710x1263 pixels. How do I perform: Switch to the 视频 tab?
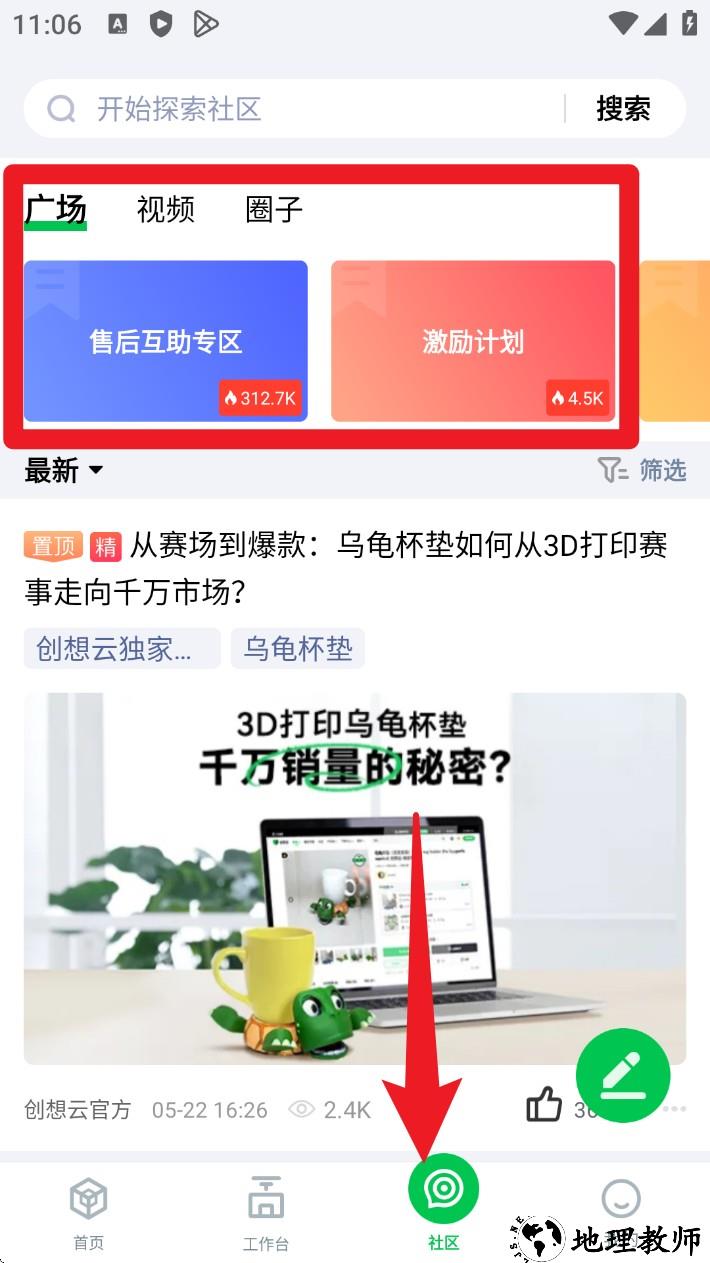pos(165,209)
